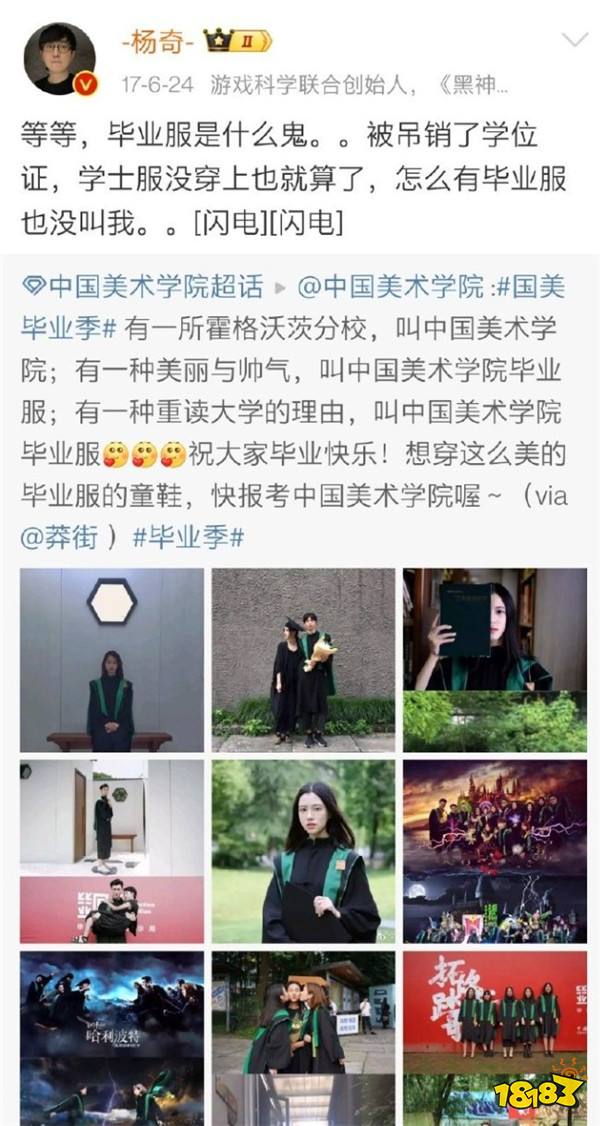Open the photo of the girl kissing her friend's cheek

click(x=303, y=1040)
